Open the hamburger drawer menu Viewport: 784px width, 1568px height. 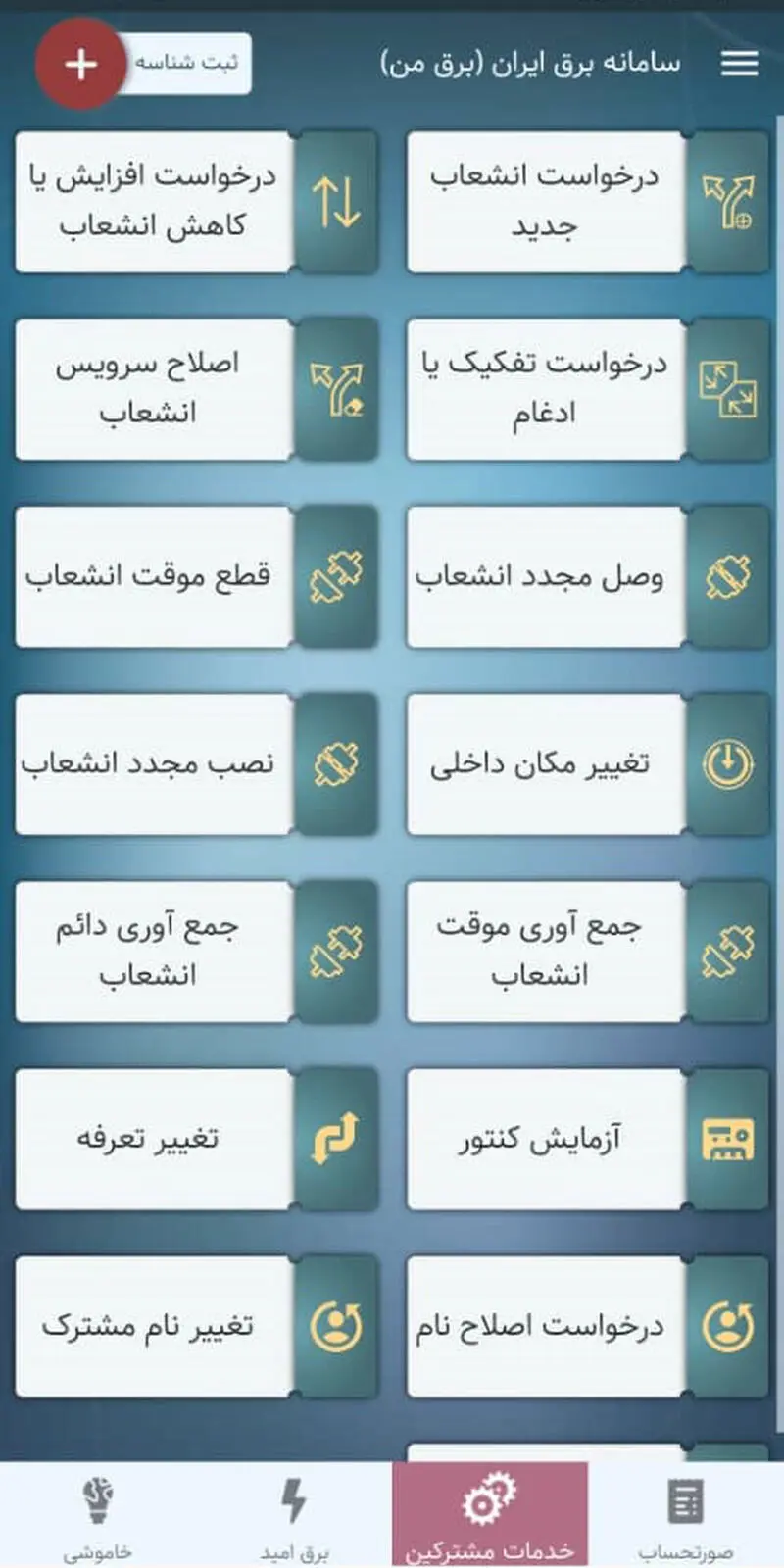(740, 64)
